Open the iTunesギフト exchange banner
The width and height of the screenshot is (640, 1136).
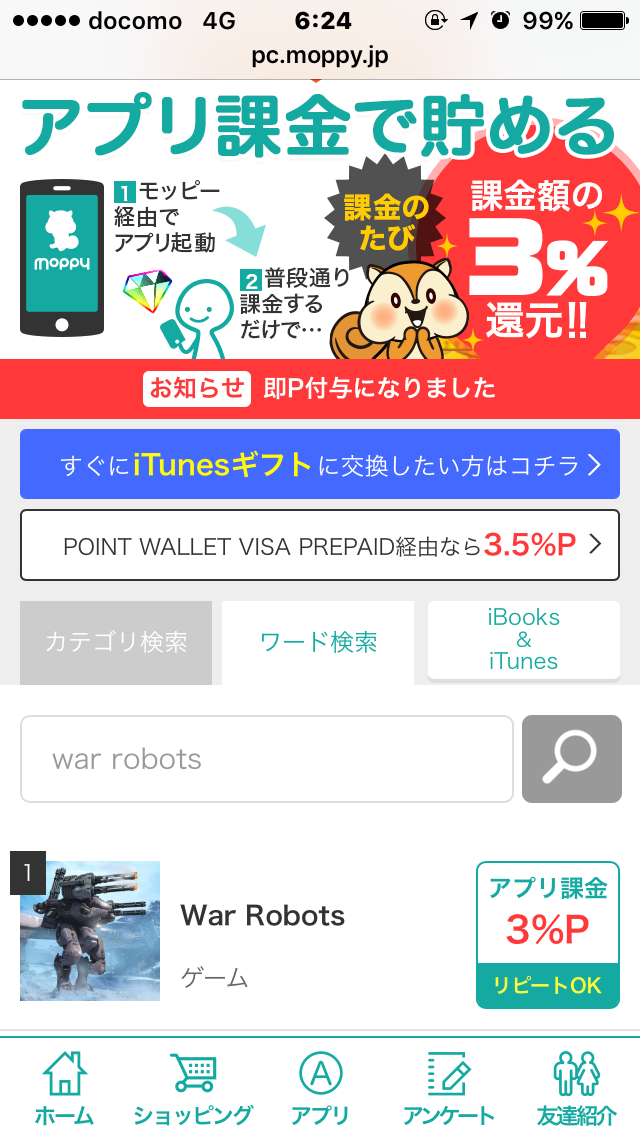[x=320, y=464]
